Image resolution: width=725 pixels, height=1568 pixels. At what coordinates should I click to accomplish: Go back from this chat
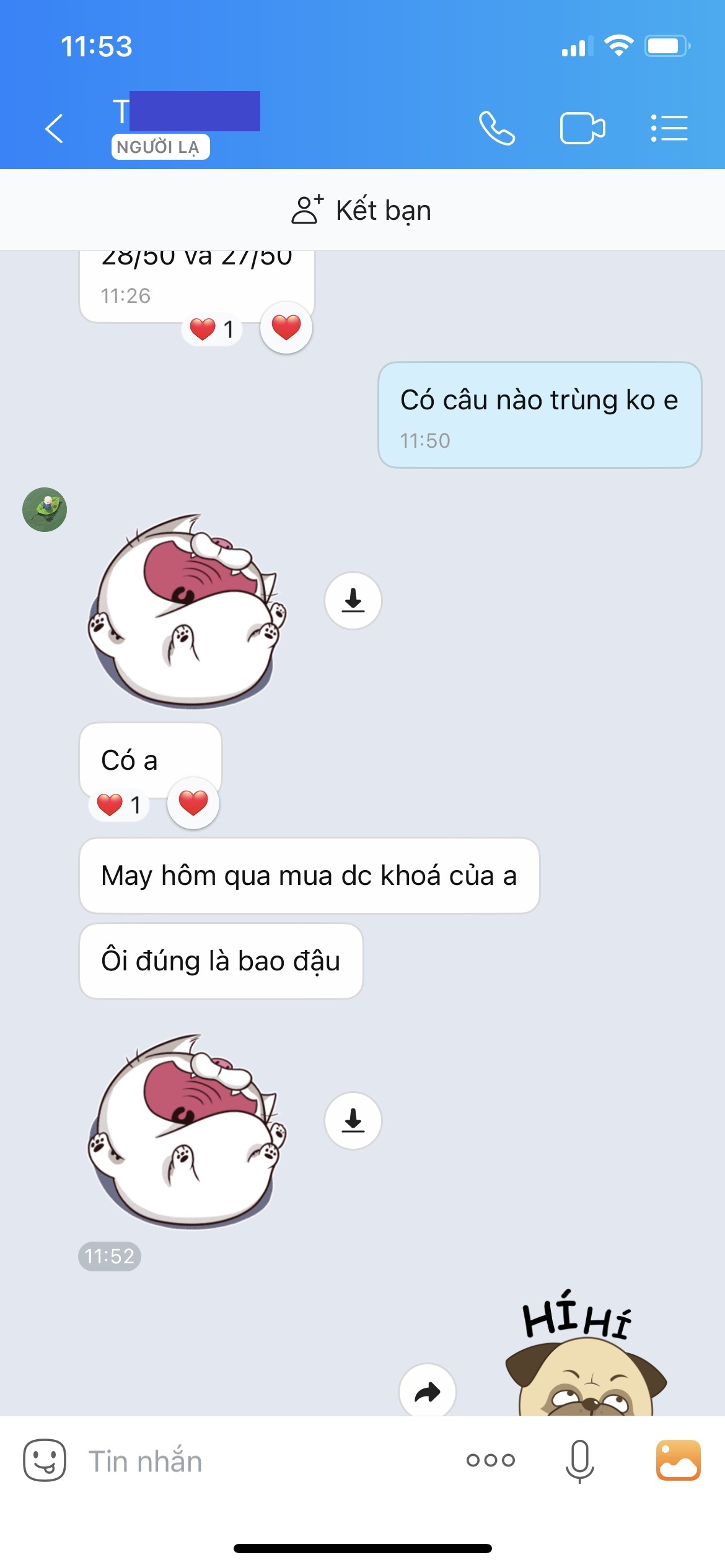point(55,128)
